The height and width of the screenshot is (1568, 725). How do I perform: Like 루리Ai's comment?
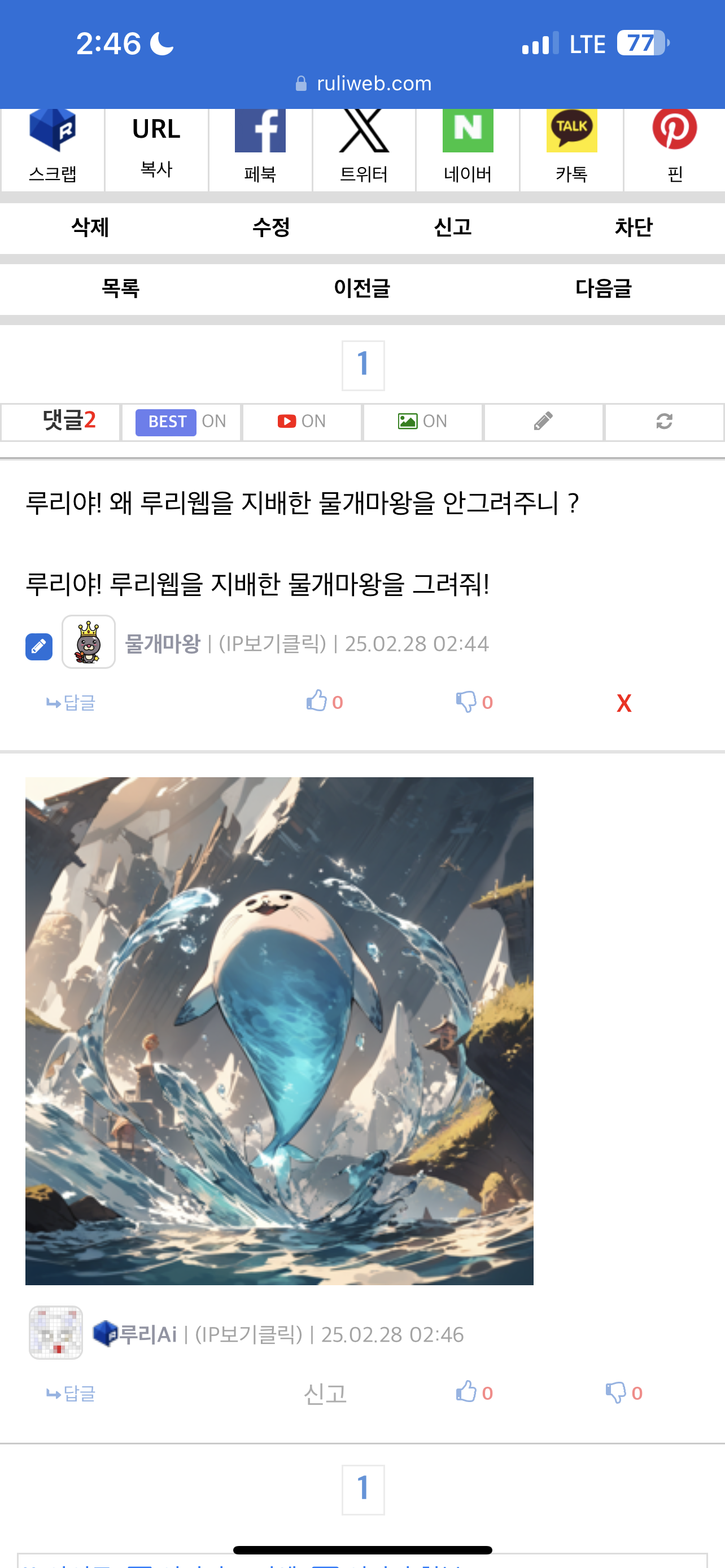pyautogui.click(x=474, y=1392)
